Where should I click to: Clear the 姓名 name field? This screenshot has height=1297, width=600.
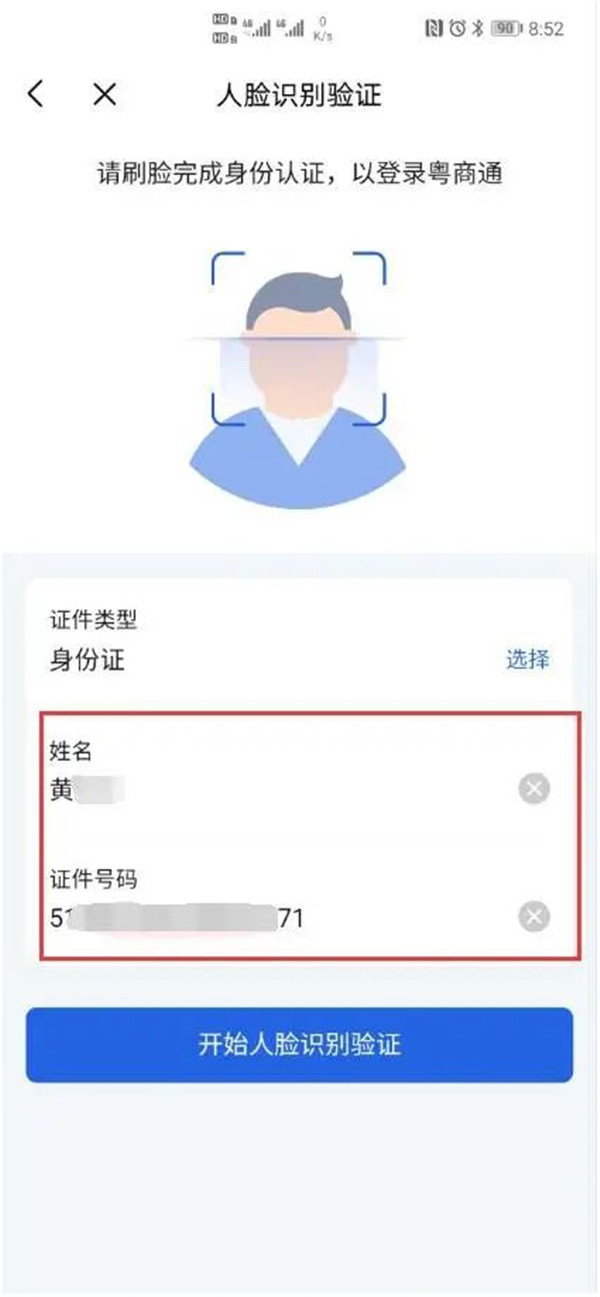tap(534, 789)
